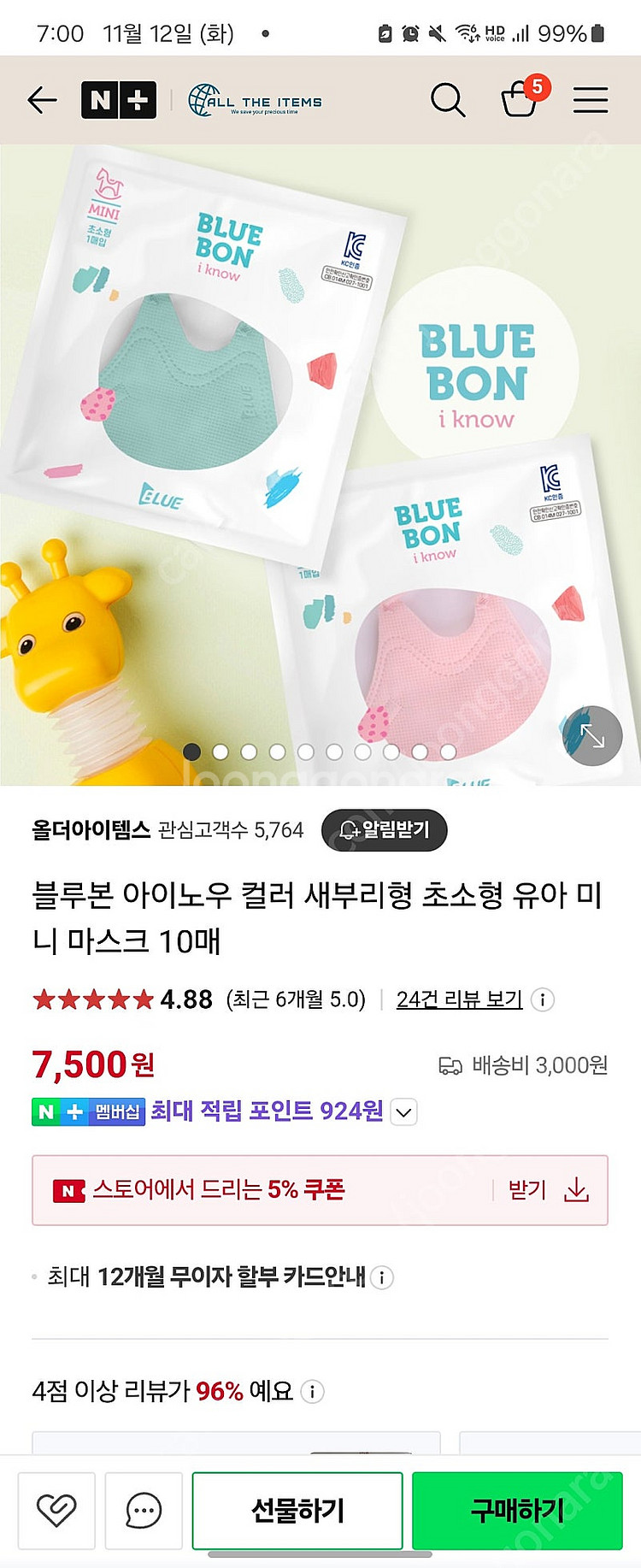The width and height of the screenshot is (641, 1568).
Task: Open 올더아이템스 store name link
Action: coord(91,830)
